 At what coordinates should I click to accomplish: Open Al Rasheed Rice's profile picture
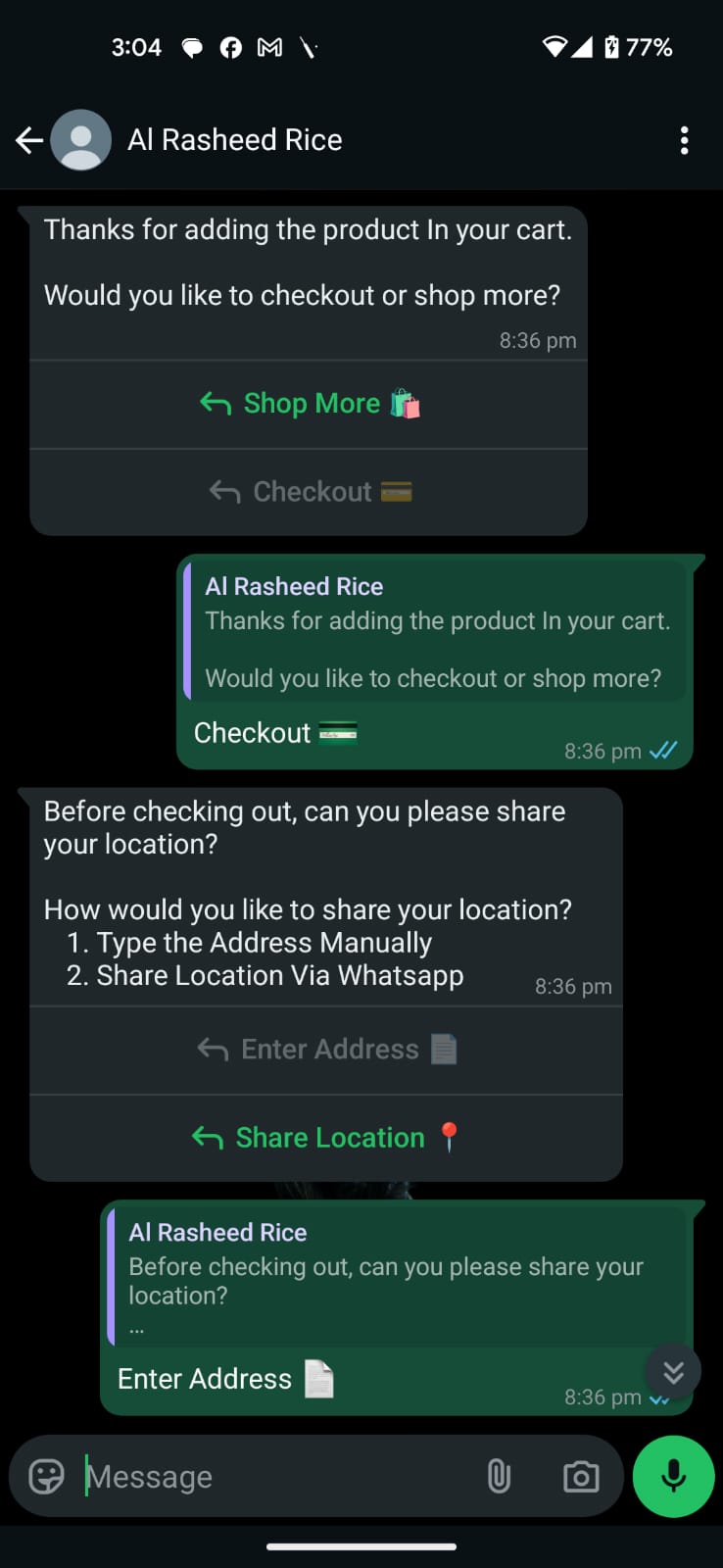tap(80, 139)
